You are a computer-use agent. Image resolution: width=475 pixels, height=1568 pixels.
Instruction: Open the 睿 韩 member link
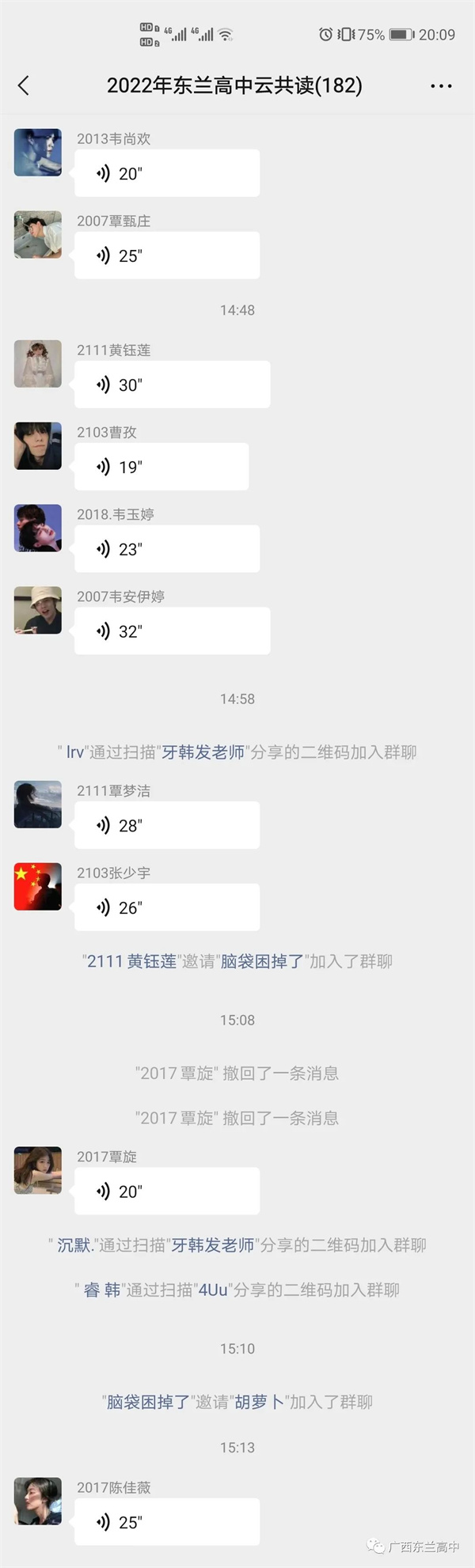pyautogui.click(x=102, y=1290)
